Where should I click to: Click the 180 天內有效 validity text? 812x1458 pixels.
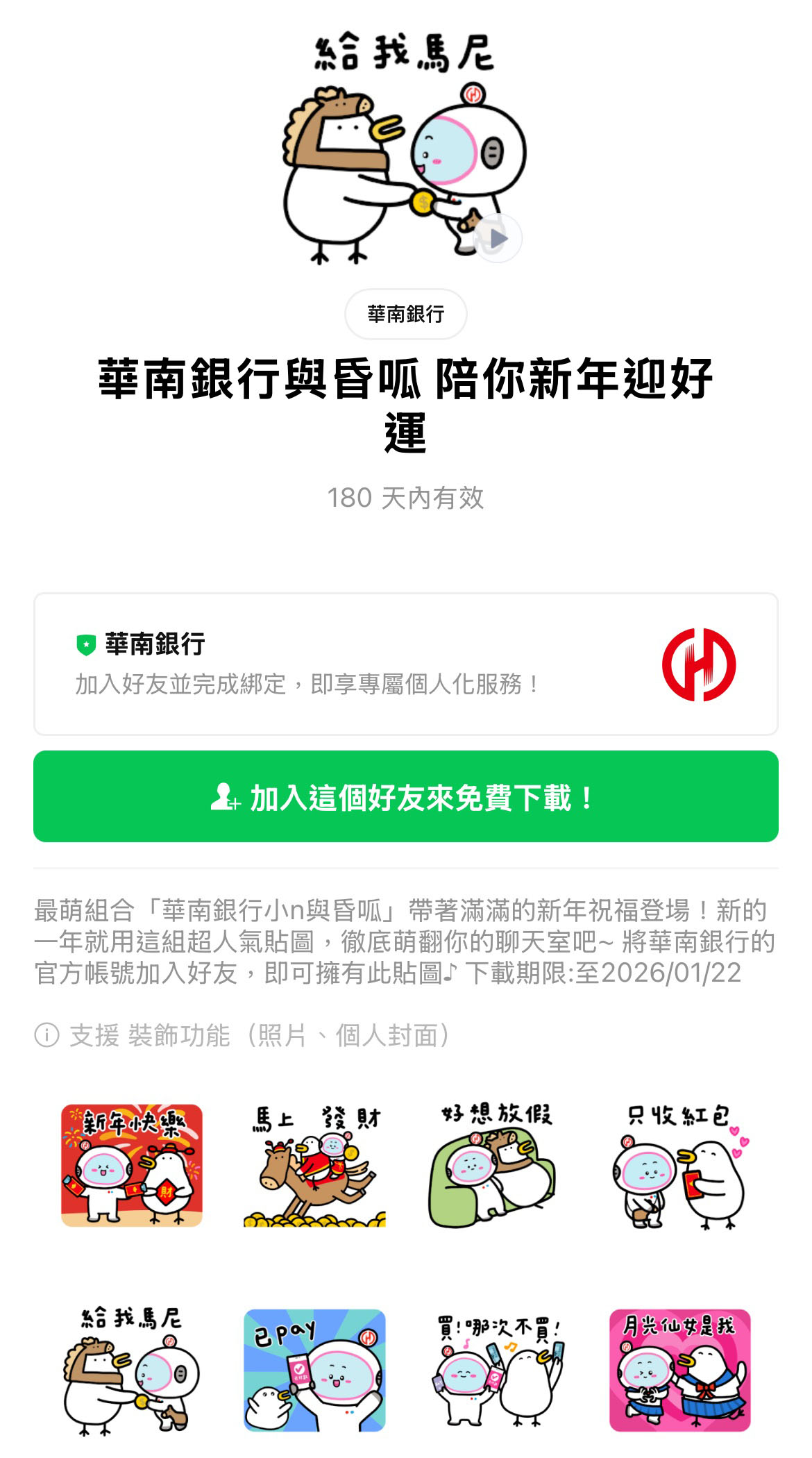pyautogui.click(x=406, y=496)
